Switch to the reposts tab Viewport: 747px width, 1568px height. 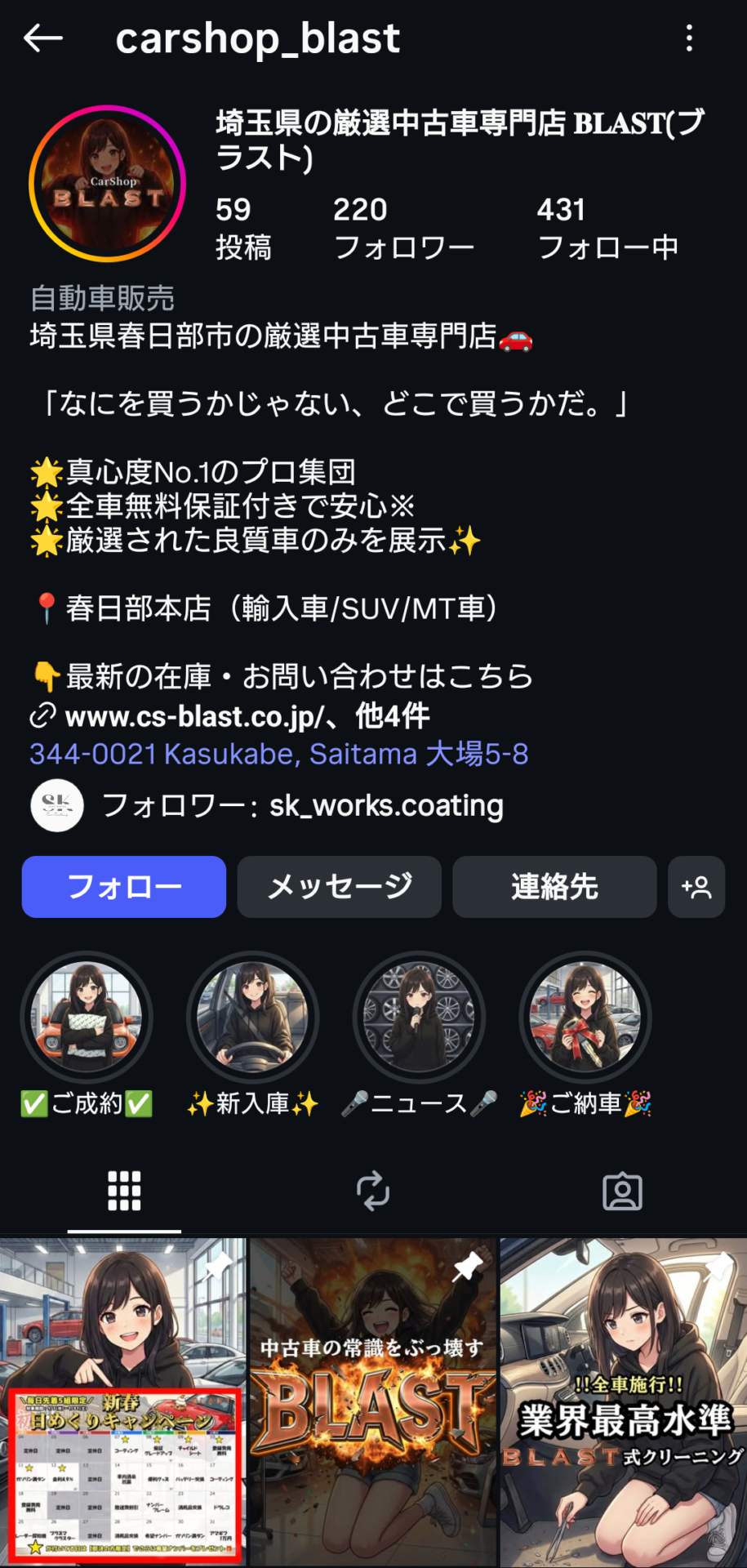pyautogui.click(x=373, y=1192)
